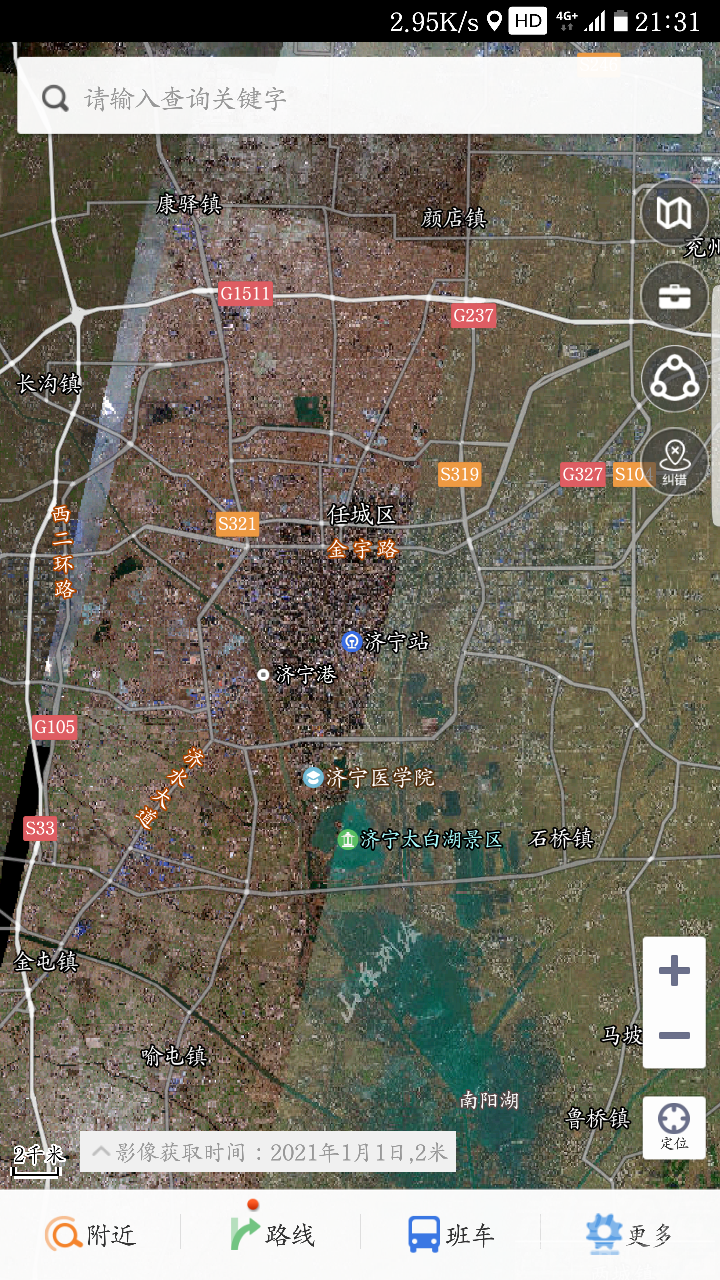Zoom out with the minus button
The width and height of the screenshot is (720, 1280).
point(674,1036)
